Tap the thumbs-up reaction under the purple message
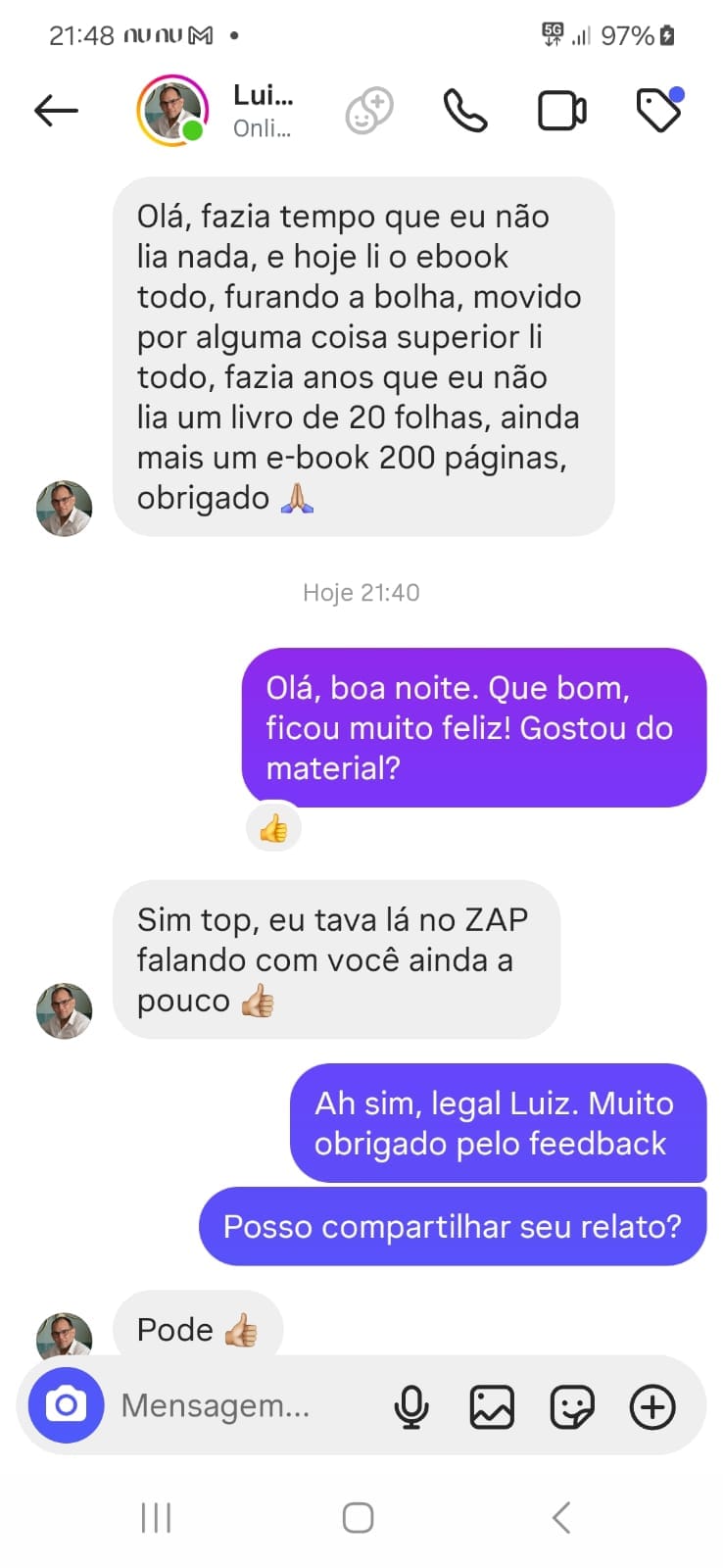This screenshot has width=723, height=1568. click(x=273, y=829)
